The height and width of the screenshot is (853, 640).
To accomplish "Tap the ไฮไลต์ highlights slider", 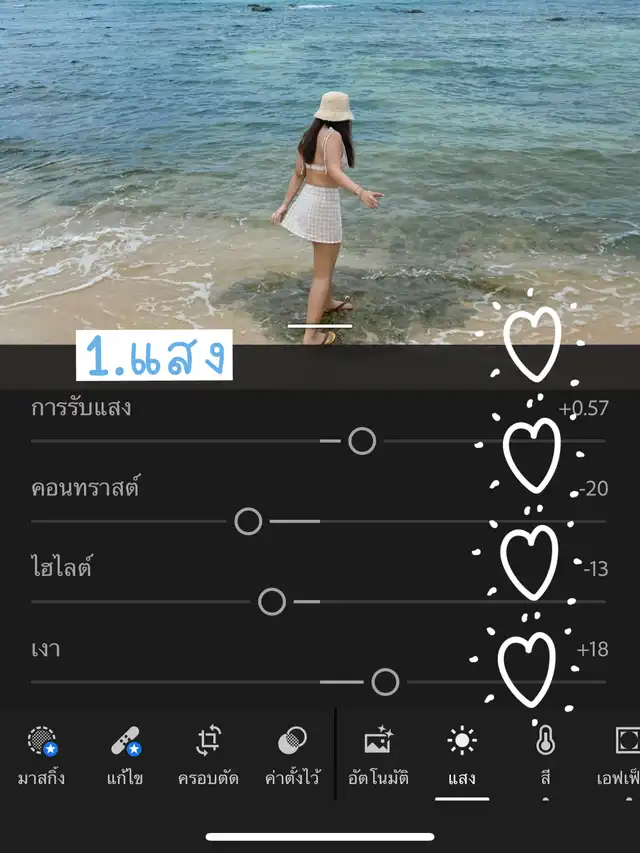I will pyautogui.click(x=272, y=602).
